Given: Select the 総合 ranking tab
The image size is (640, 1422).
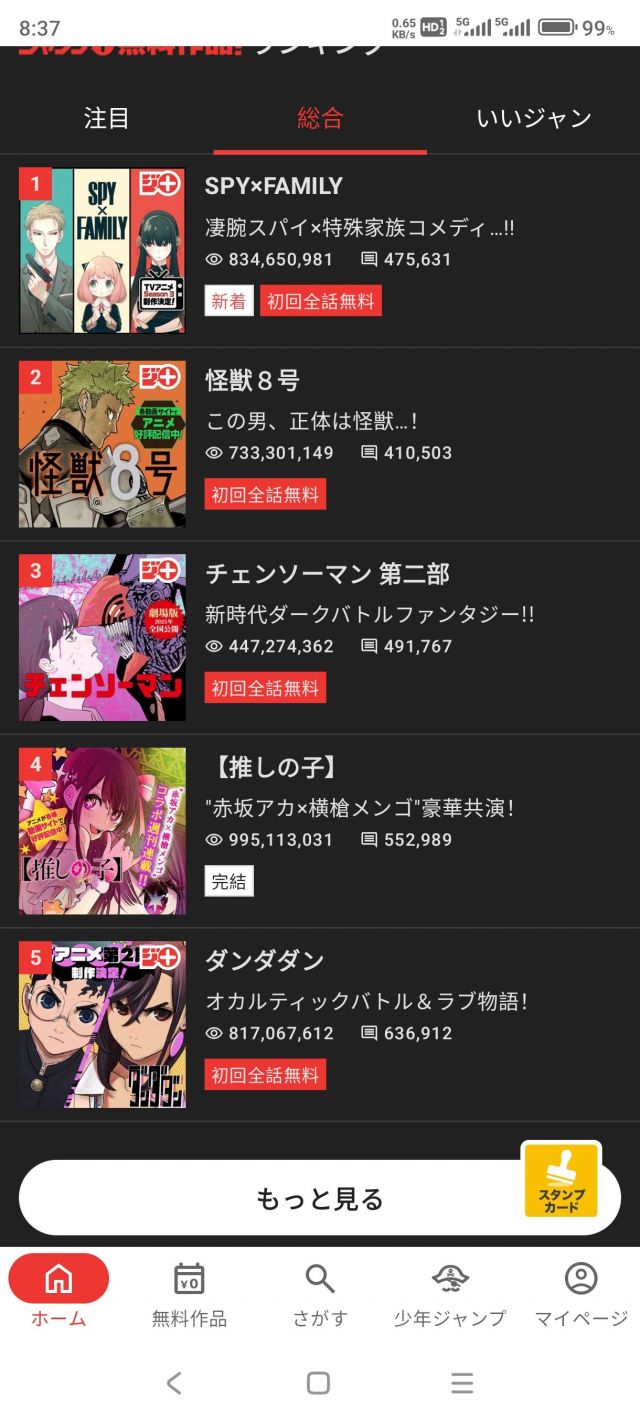Looking at the screenshot, I should pos(320,118).
